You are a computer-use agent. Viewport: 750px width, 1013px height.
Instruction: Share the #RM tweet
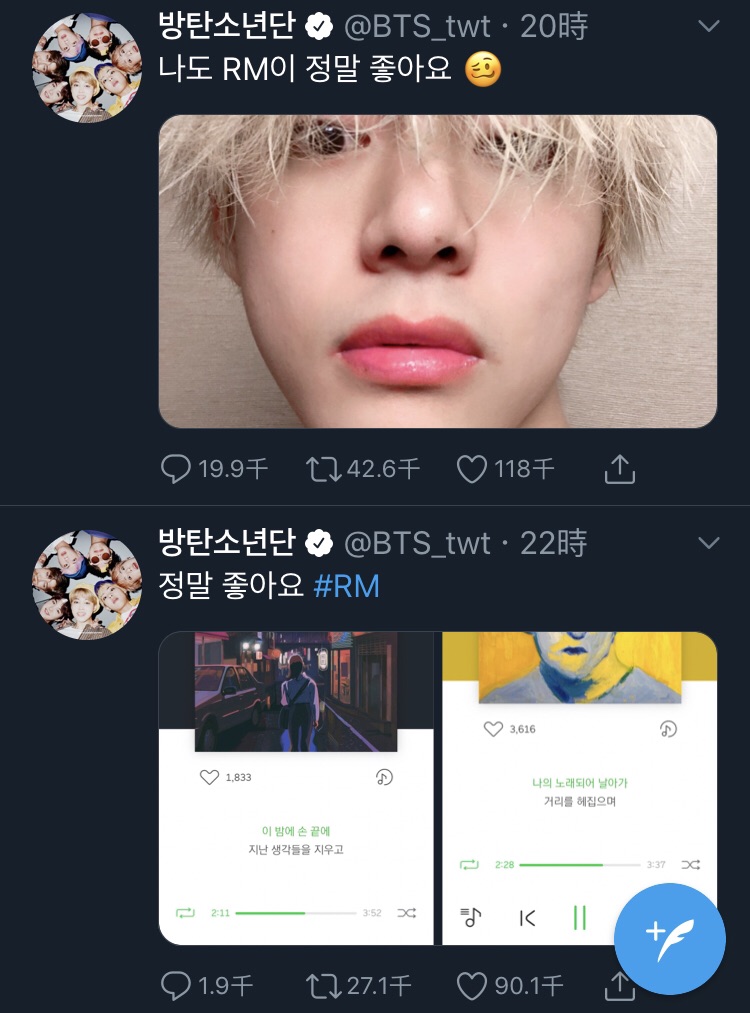(x=620, y=987)
